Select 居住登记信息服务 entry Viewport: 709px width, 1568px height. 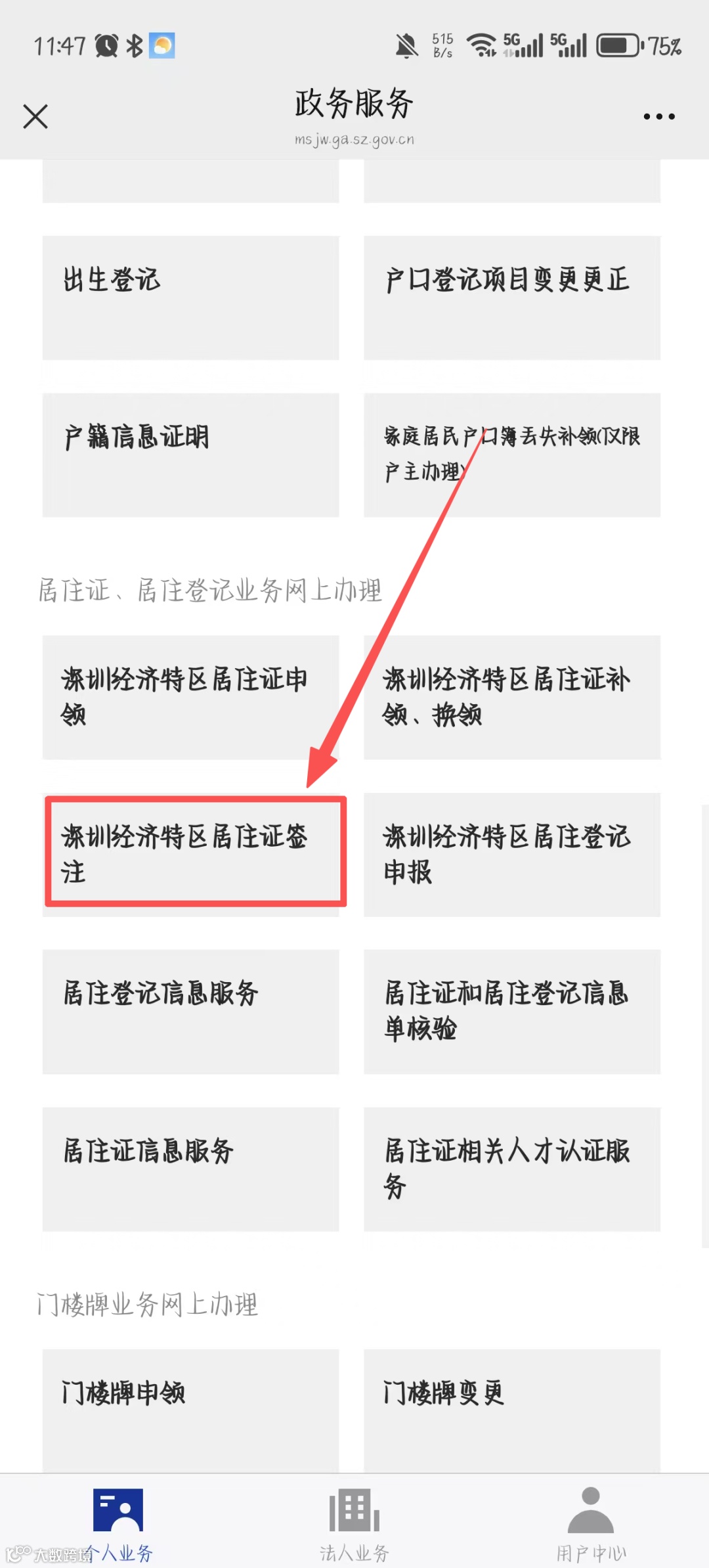(x=190, y=1012)
